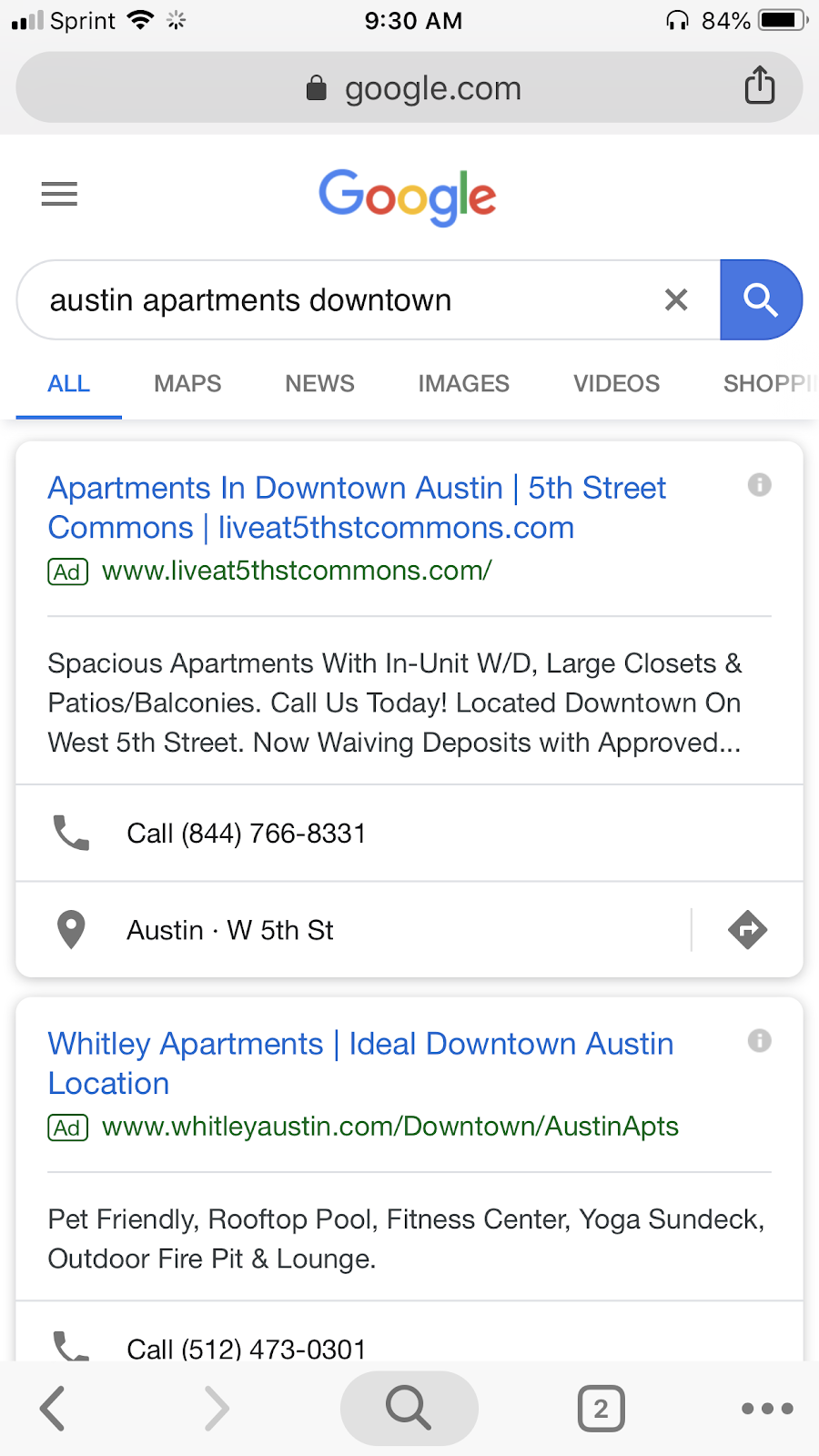Screen dimensions: 819x1456
Task: Open the hamburger menu
Action: [x=59, y=194]
